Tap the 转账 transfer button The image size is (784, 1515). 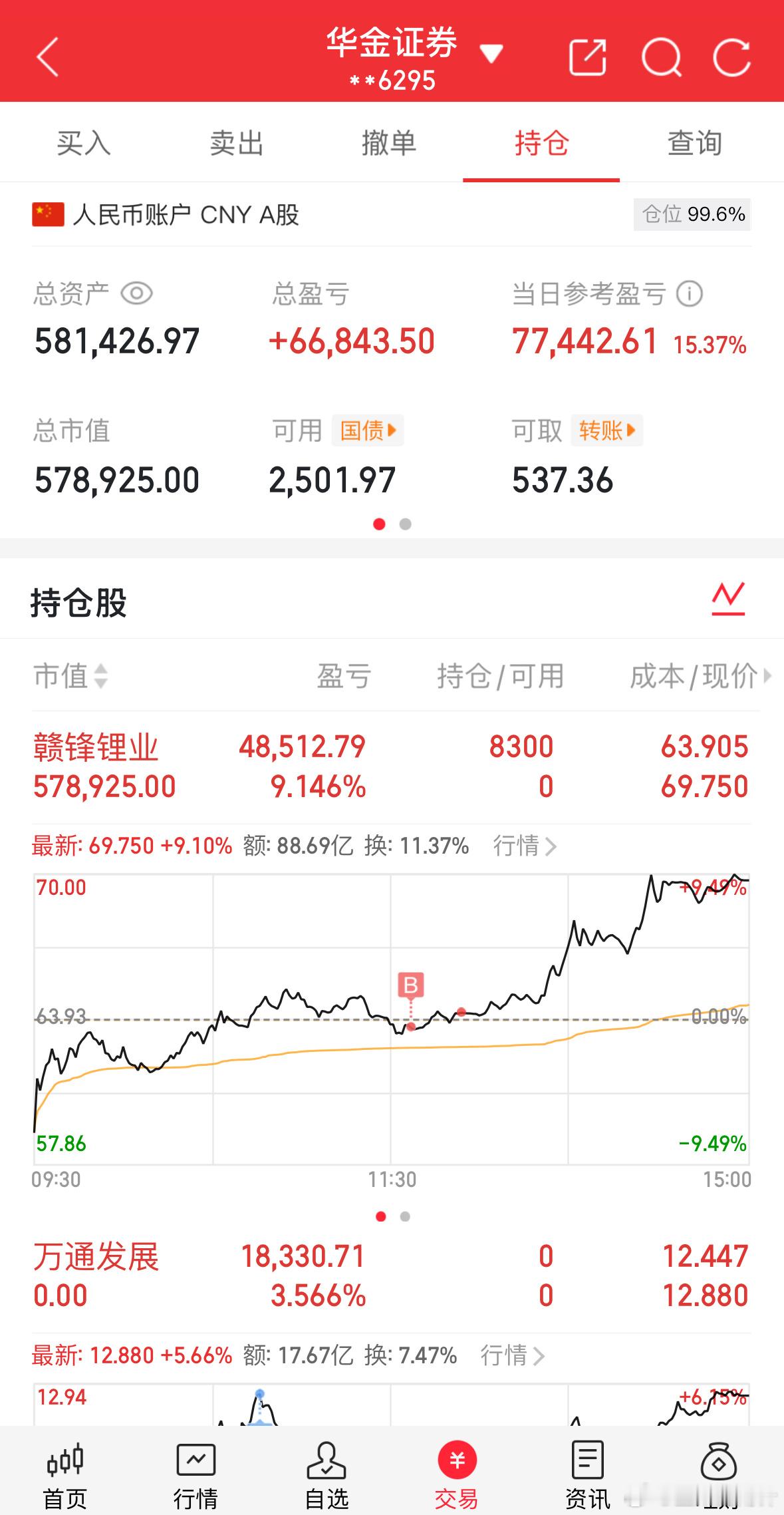[x=606, y=430]
